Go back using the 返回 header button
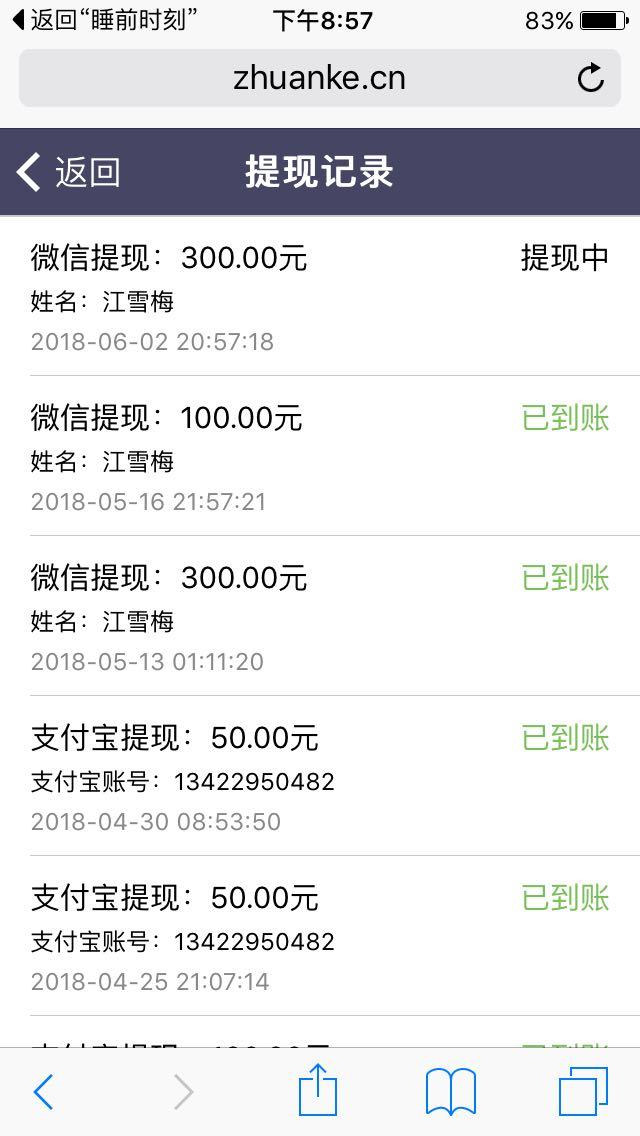Image resolution: width=640 pixels, height=1136 pixels. (68, 172)
